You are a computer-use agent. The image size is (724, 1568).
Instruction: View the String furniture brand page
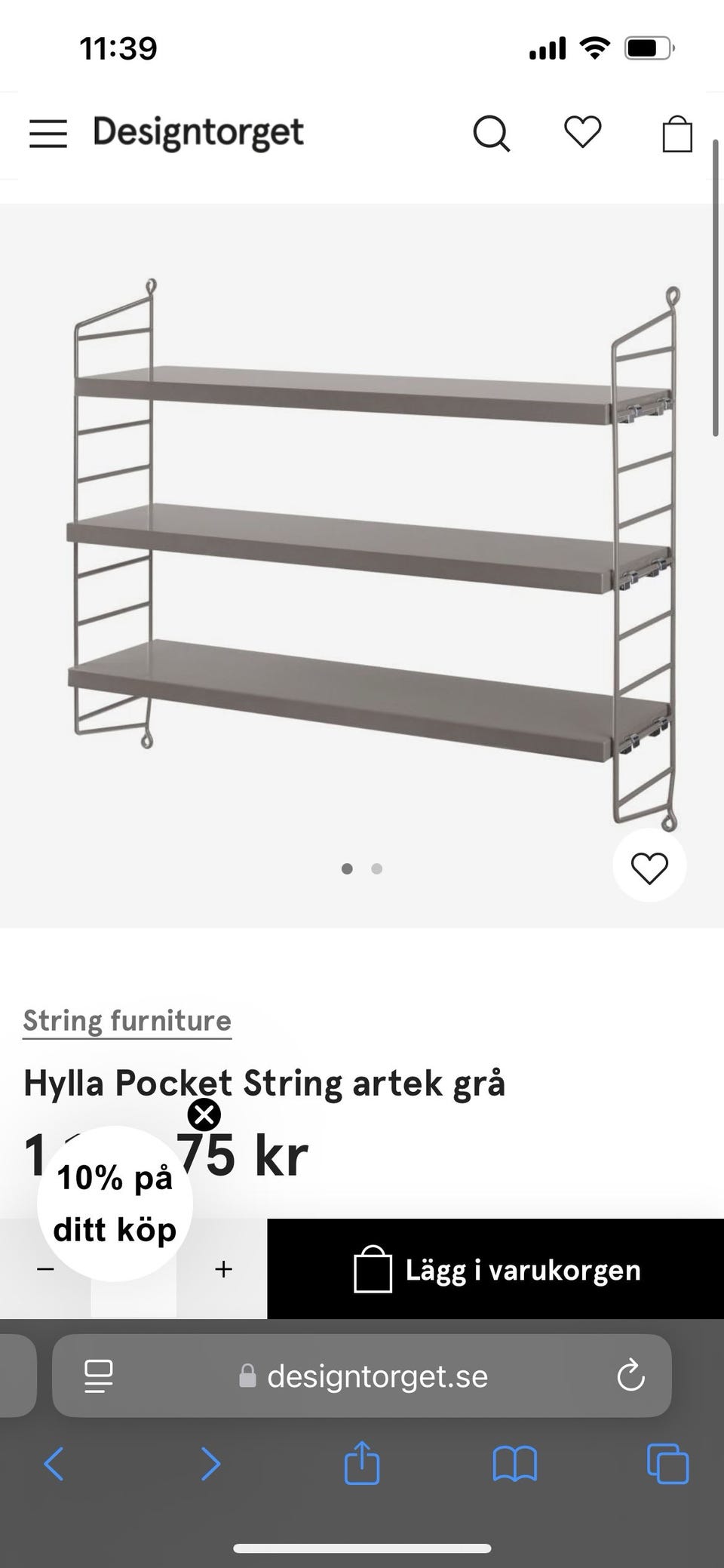[127, 1021]
